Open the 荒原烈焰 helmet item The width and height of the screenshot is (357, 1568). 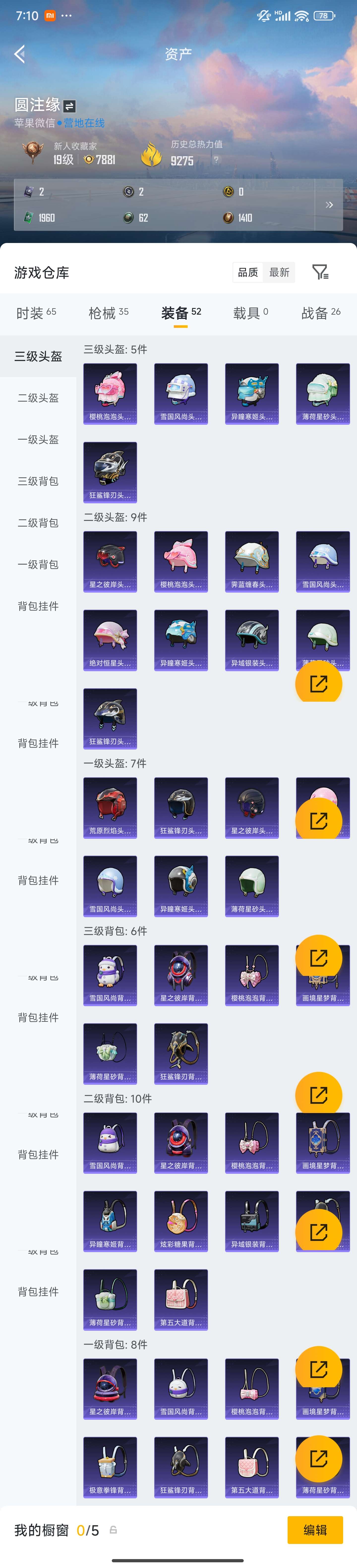pyautogui.click(x=110, y=807)
